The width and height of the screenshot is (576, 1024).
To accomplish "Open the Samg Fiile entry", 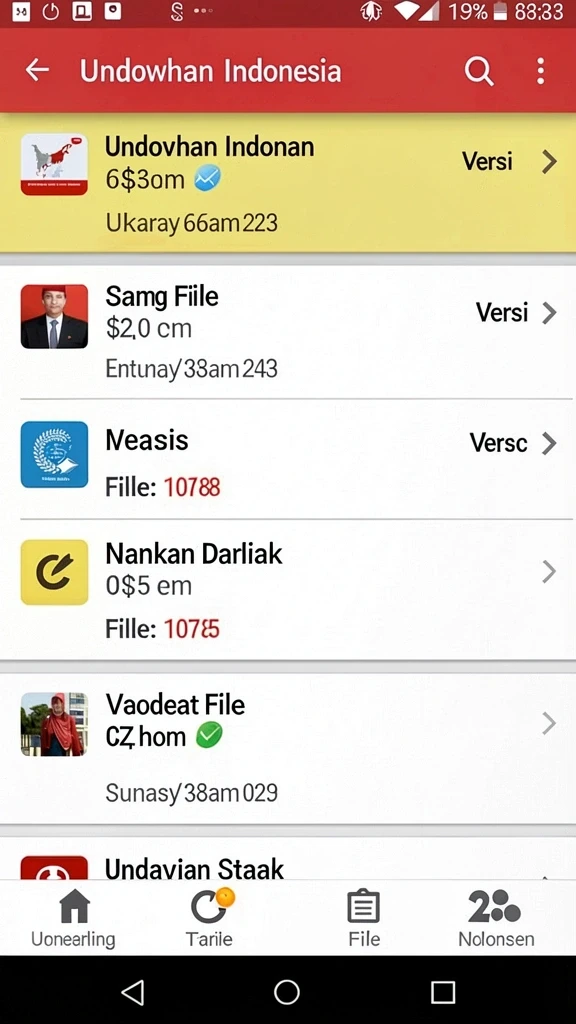I will (288, 332).
